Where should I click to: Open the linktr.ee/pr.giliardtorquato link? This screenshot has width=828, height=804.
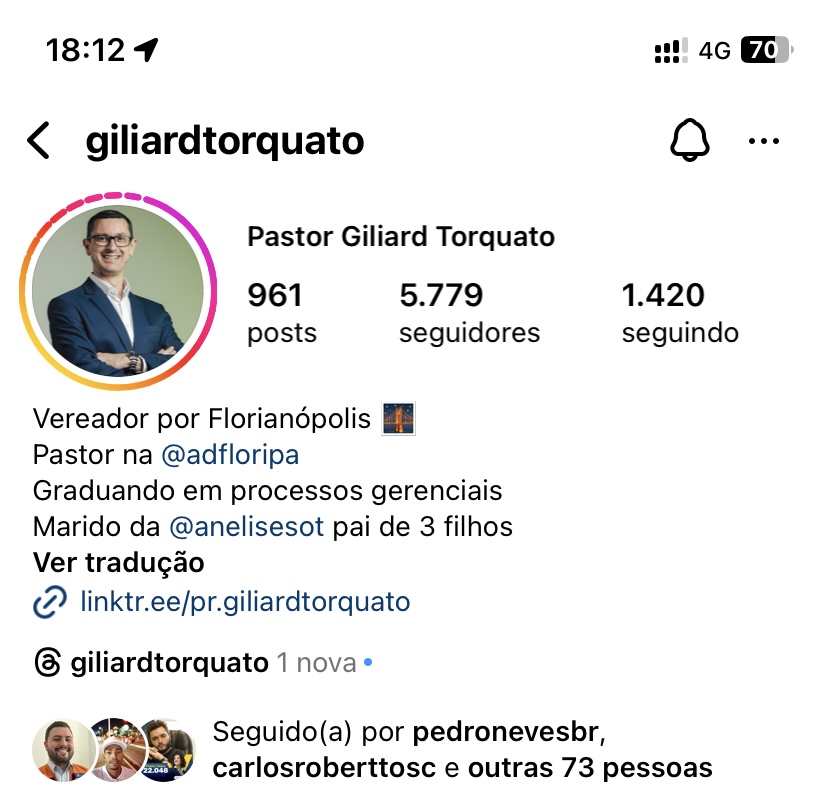point(244,602)
